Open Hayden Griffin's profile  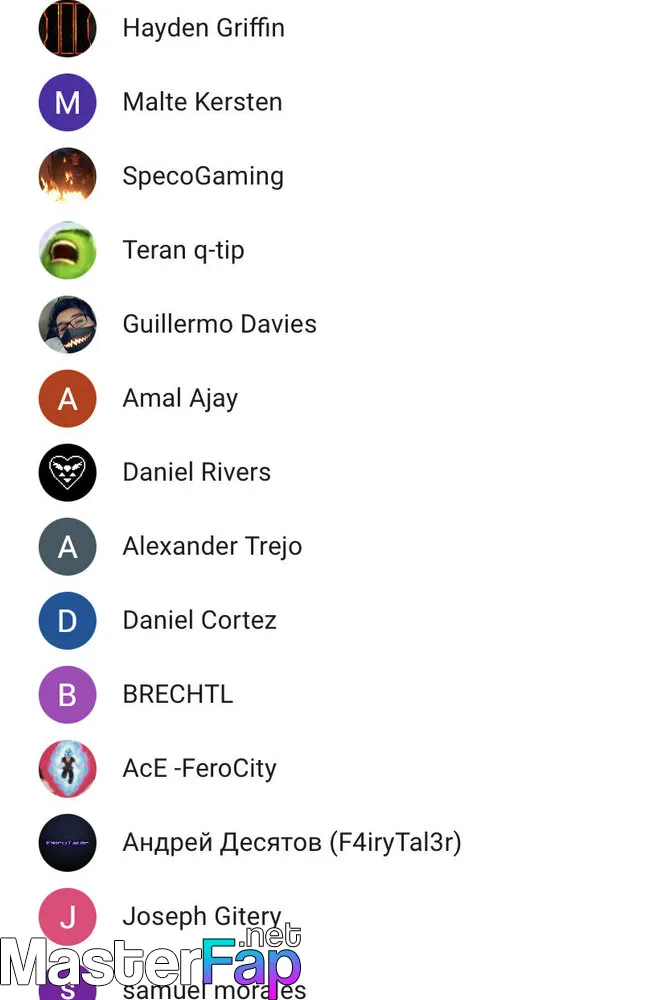tap(203, 28)
